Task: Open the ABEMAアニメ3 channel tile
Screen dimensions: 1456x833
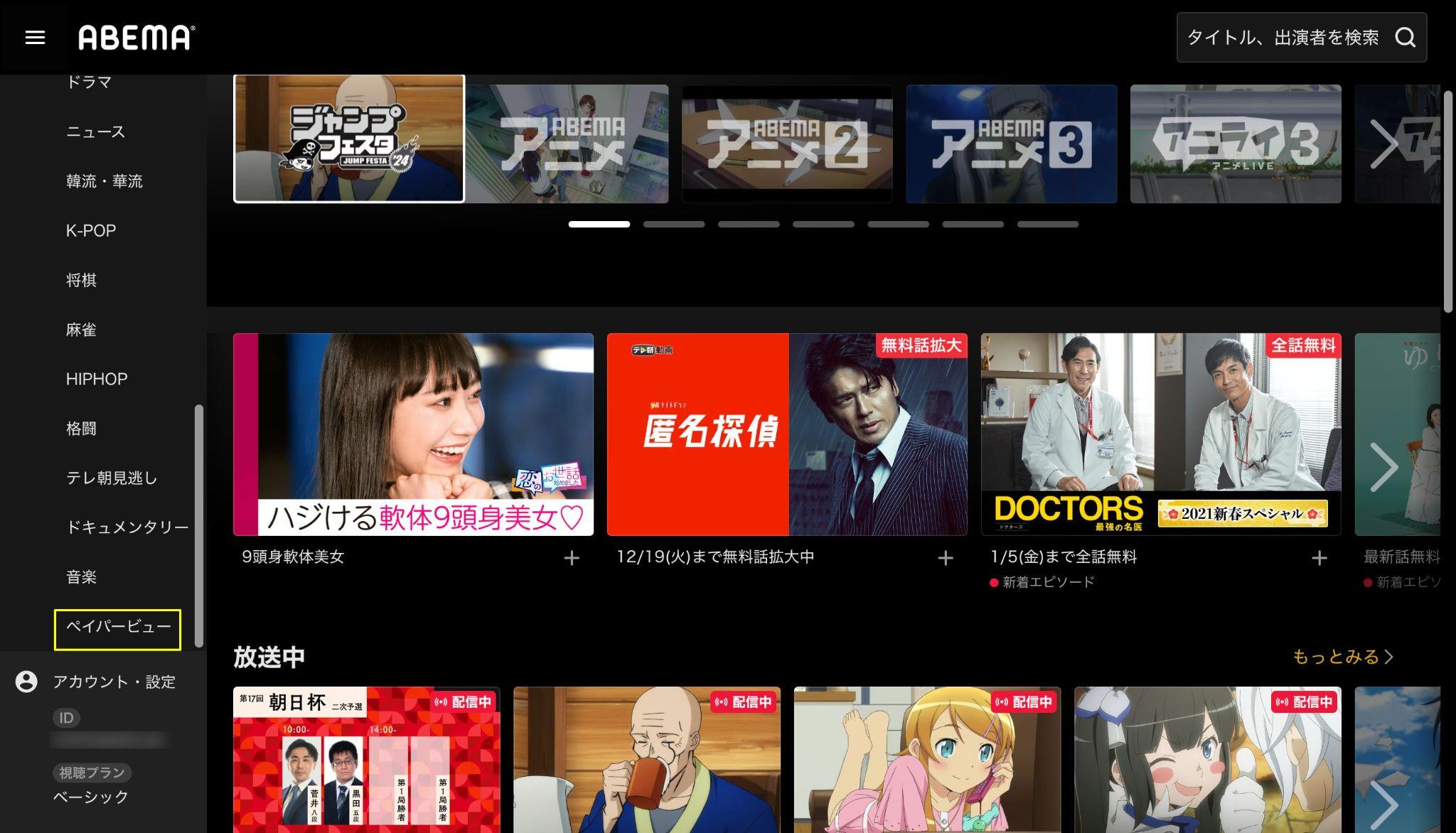Action: point(1011,144)
